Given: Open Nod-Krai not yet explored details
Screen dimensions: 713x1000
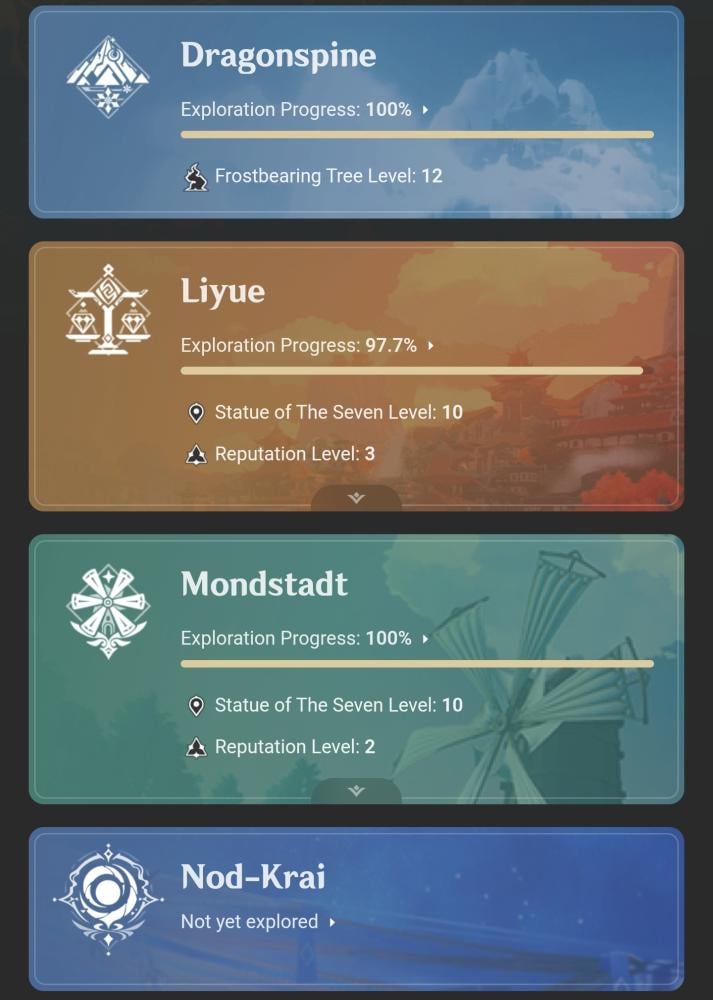Looking at the screenshot, I should (x=259, y=922).
